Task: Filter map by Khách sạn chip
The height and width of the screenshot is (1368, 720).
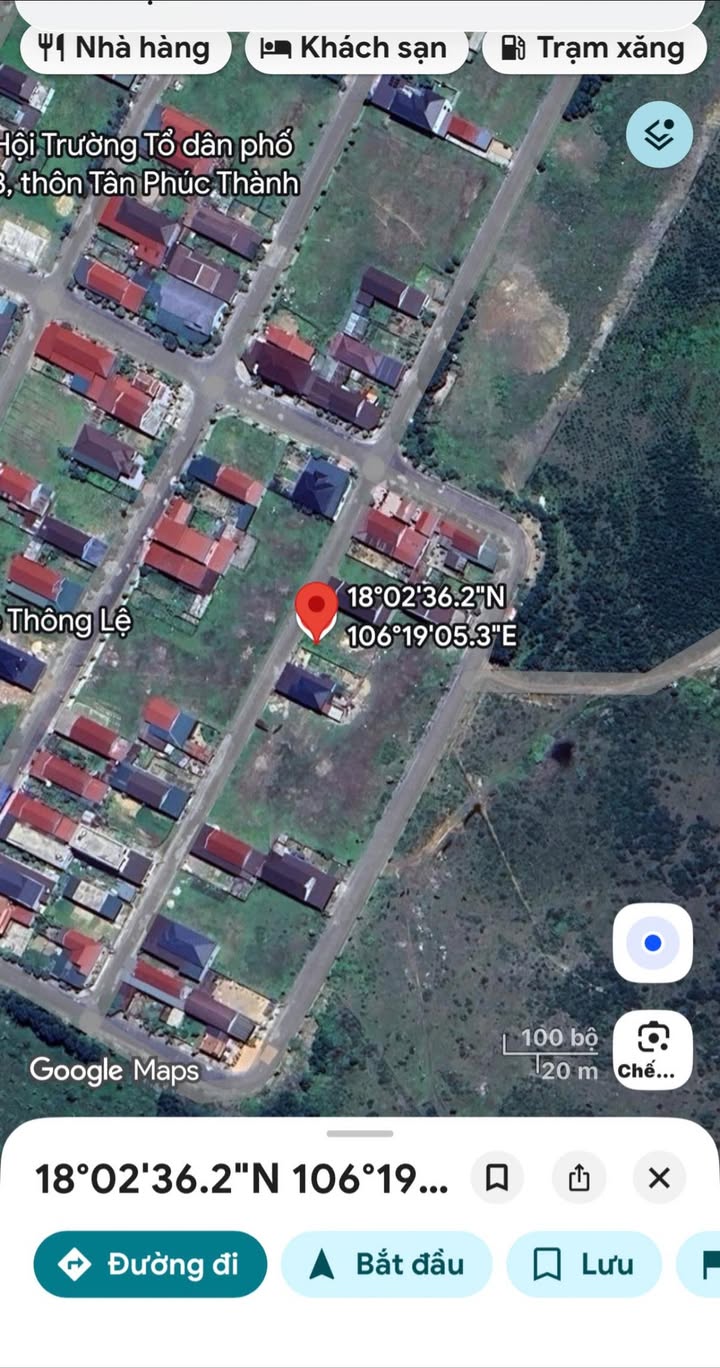Action: pos(355,48)
